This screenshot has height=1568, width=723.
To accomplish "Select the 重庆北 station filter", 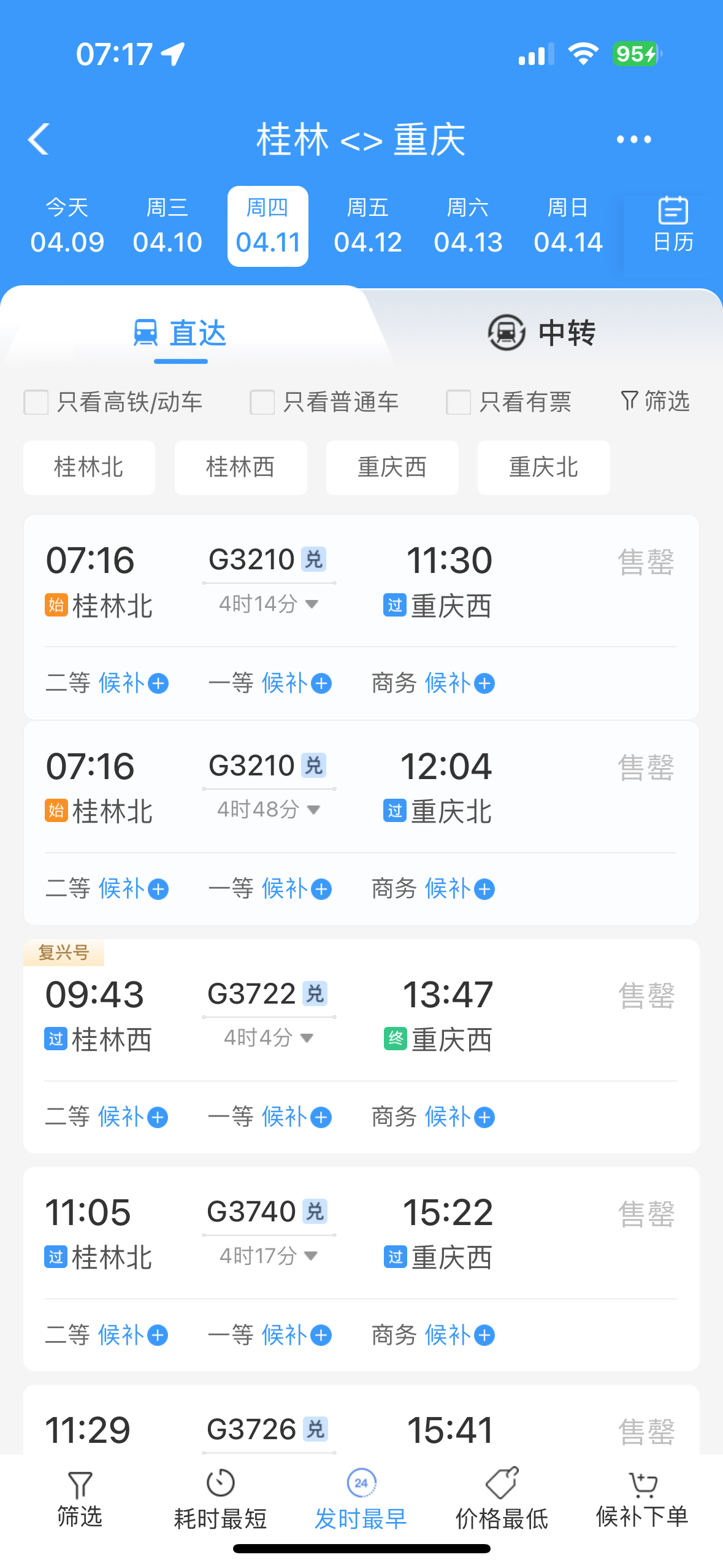I will 543,467.
